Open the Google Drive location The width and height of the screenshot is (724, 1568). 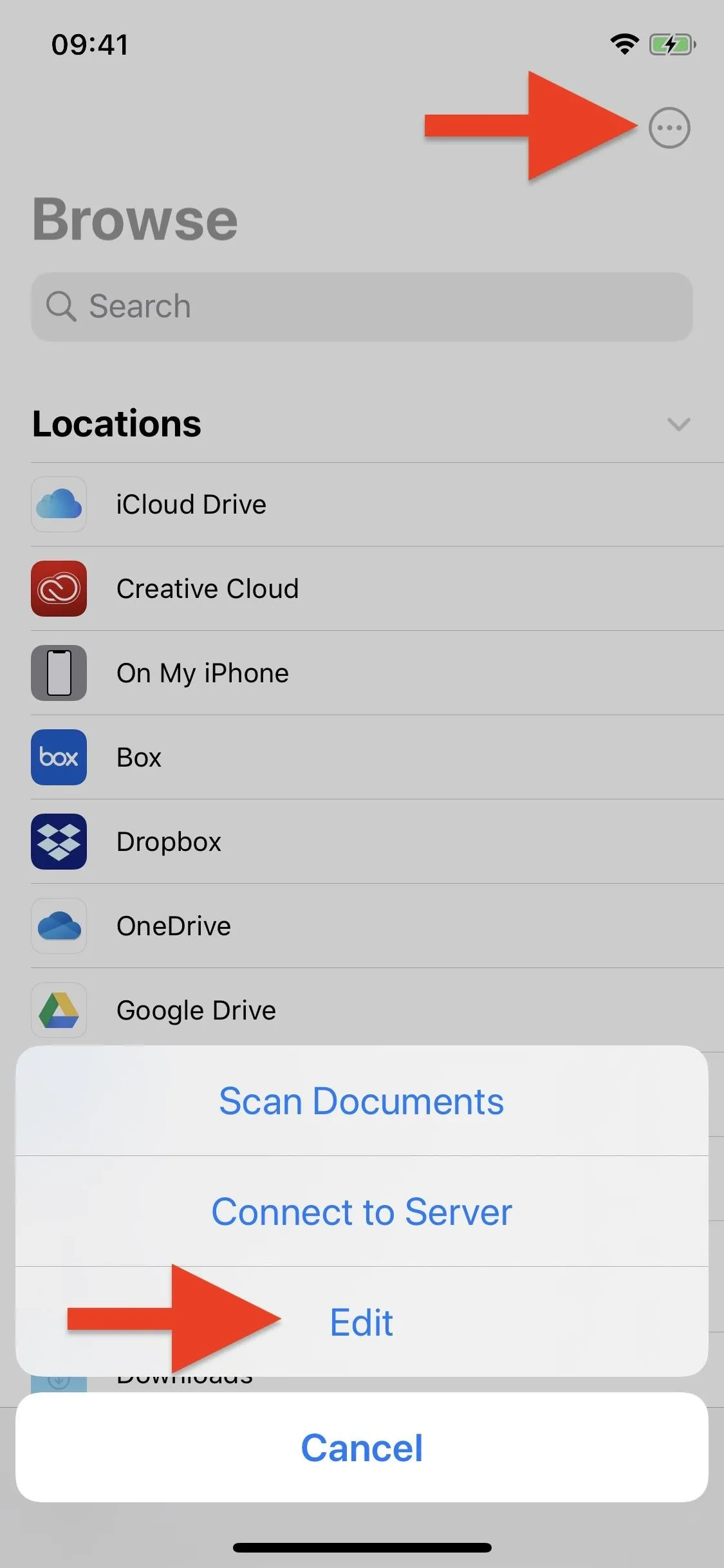pos(377,1010)
